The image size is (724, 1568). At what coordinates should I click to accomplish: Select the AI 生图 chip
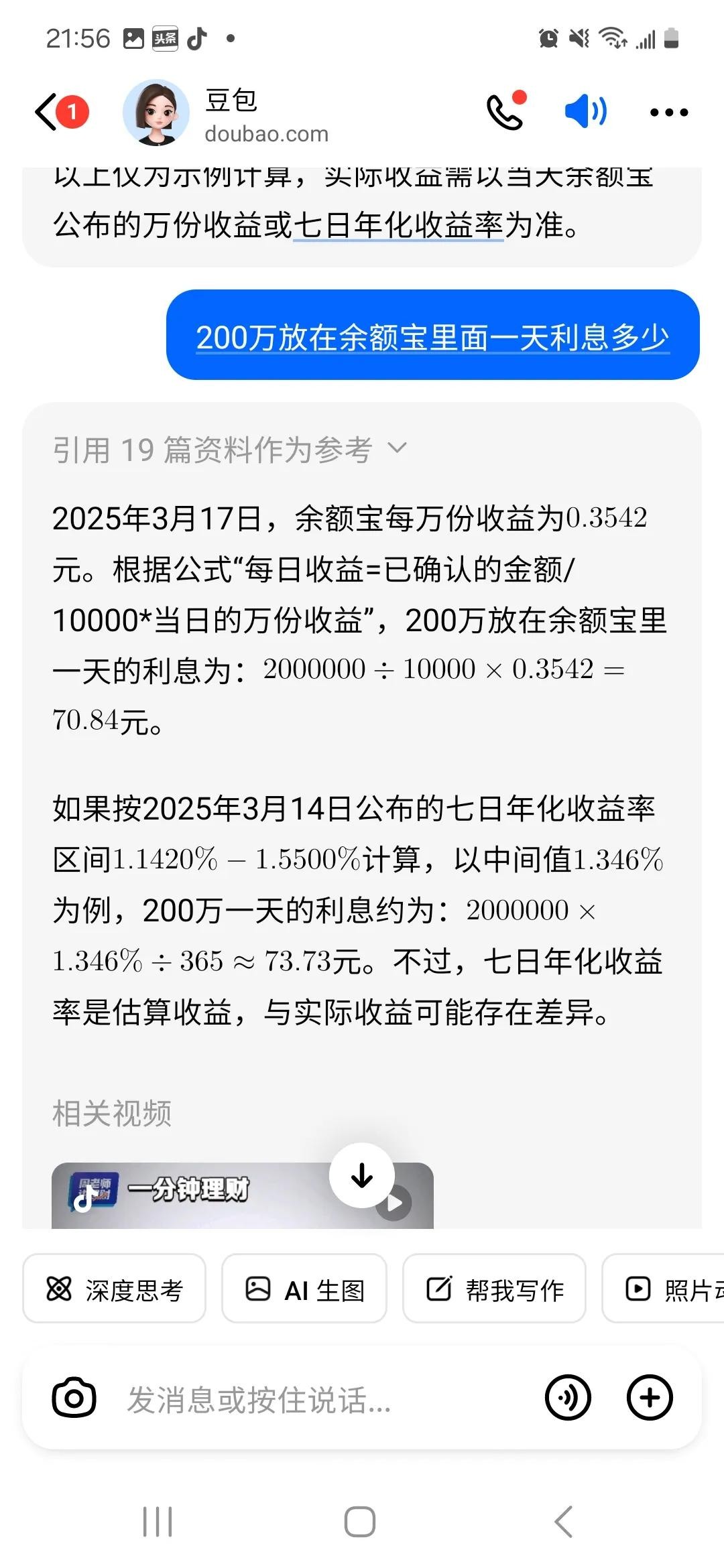click(304, 1289)
